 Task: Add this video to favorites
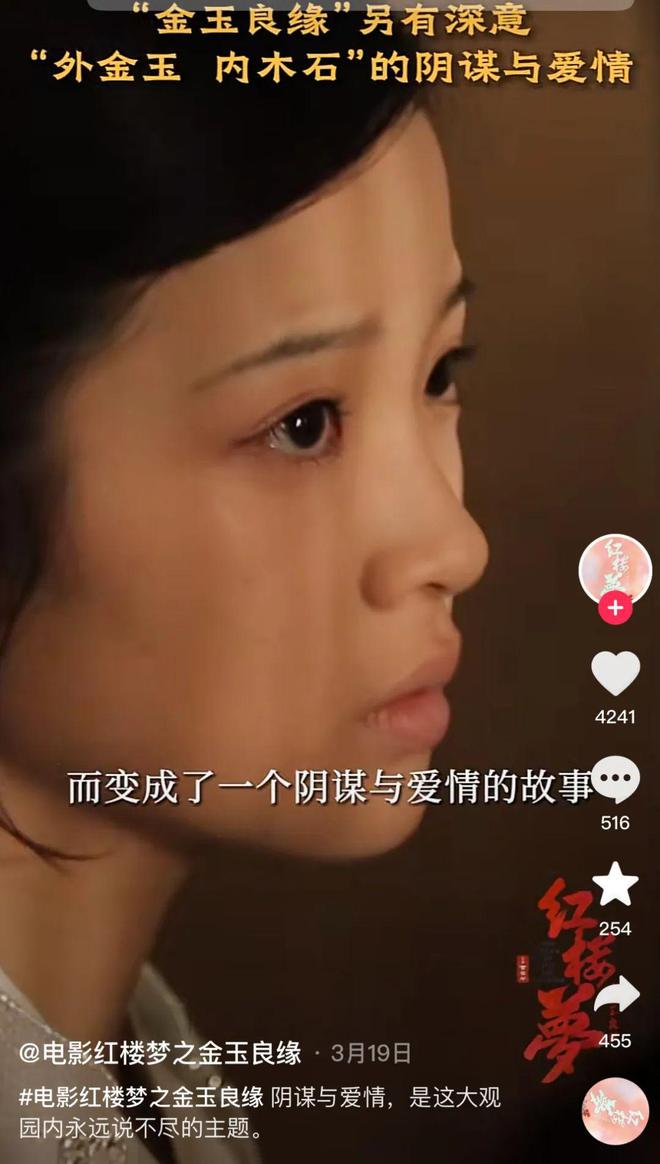[615, 885]
